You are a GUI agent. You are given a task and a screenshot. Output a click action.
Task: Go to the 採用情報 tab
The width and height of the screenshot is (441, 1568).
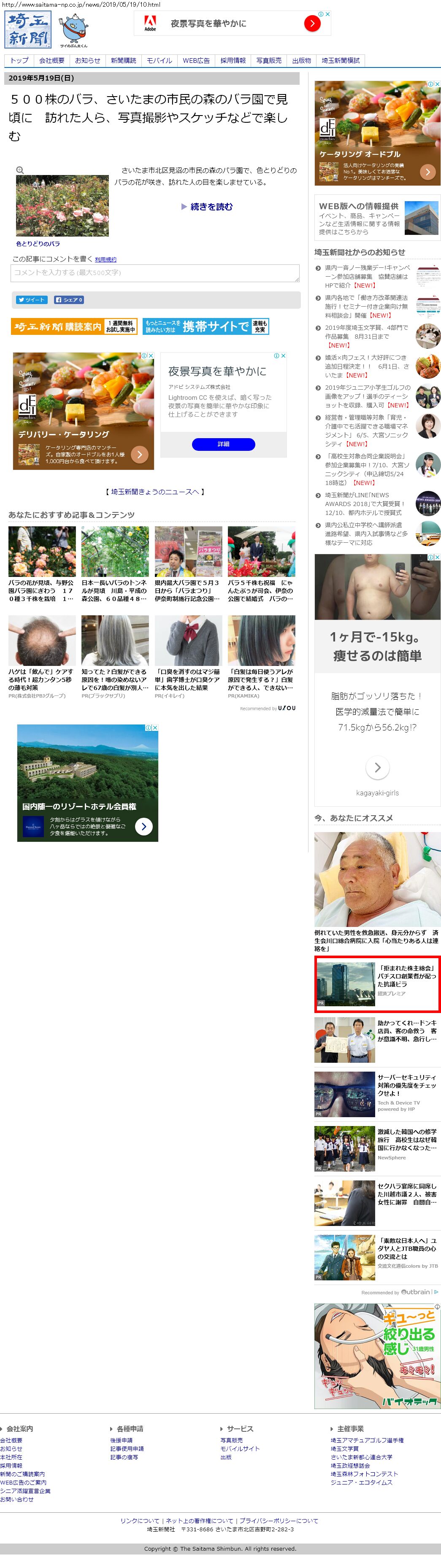233,60
